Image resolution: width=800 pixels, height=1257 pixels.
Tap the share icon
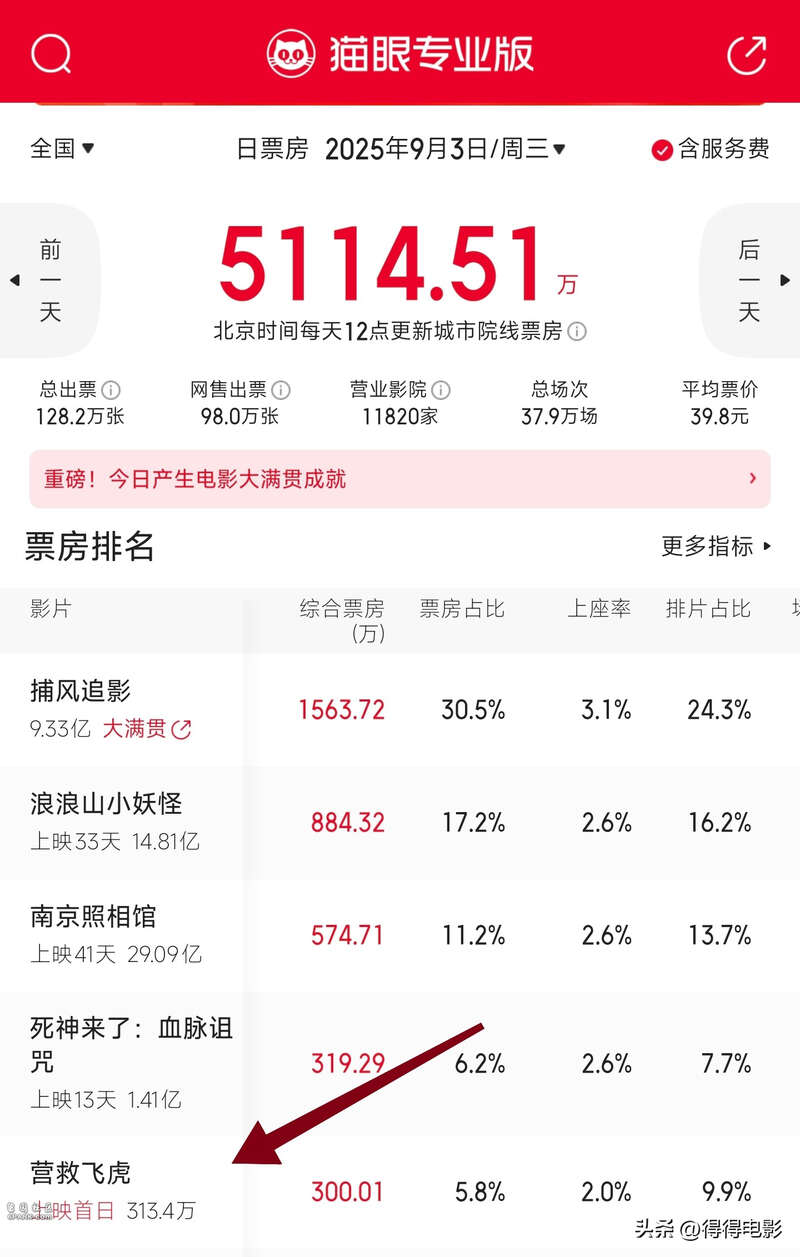746,54
